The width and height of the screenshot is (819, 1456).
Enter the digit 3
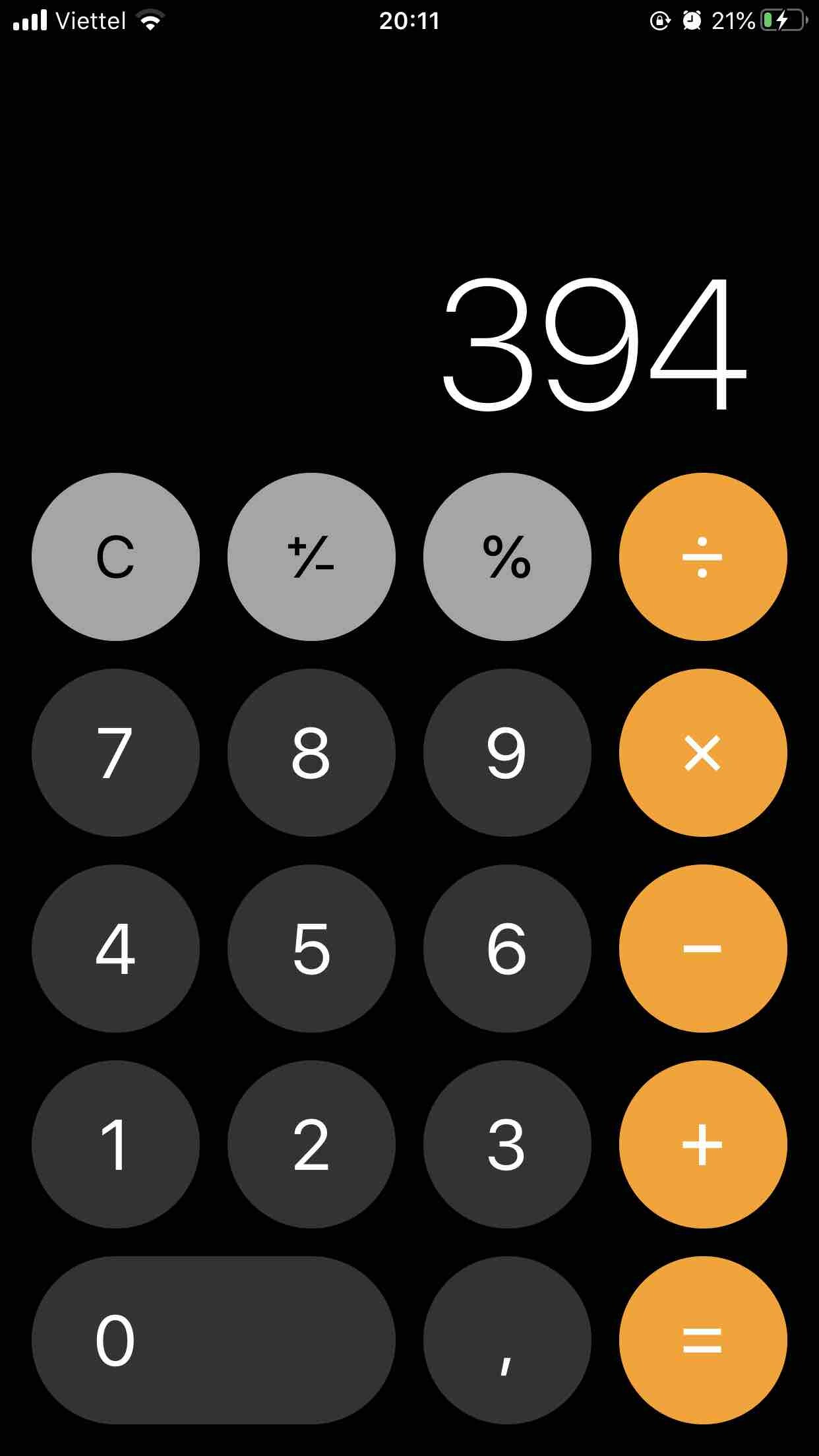pos(507,1144)
